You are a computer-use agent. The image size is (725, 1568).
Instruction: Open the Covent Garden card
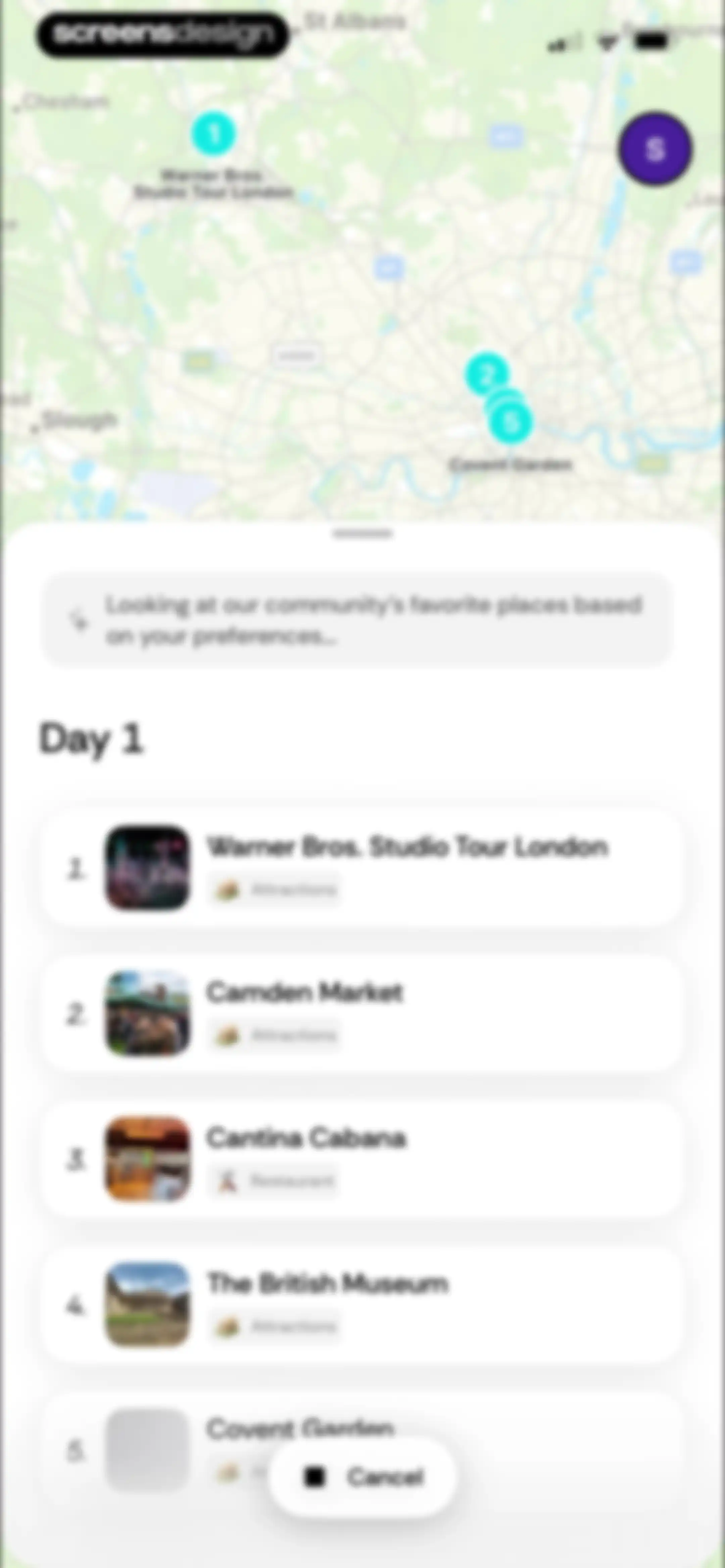pyautogui.click(x=362, y=1450)
